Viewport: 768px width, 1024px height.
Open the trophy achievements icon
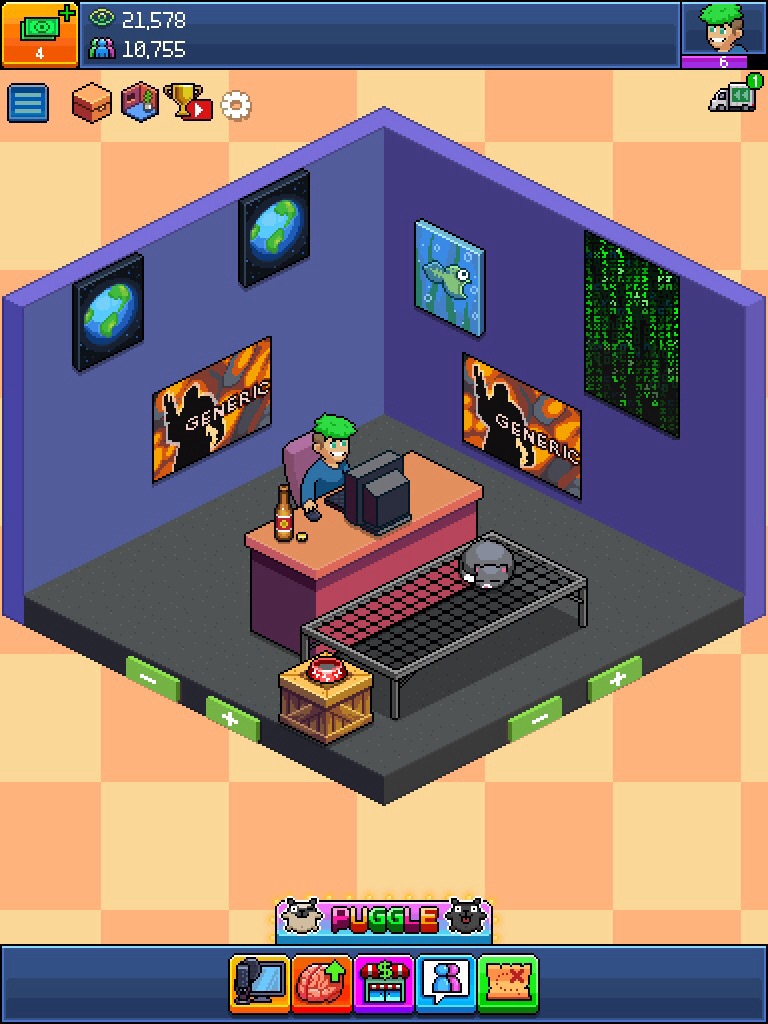point(188,102)
